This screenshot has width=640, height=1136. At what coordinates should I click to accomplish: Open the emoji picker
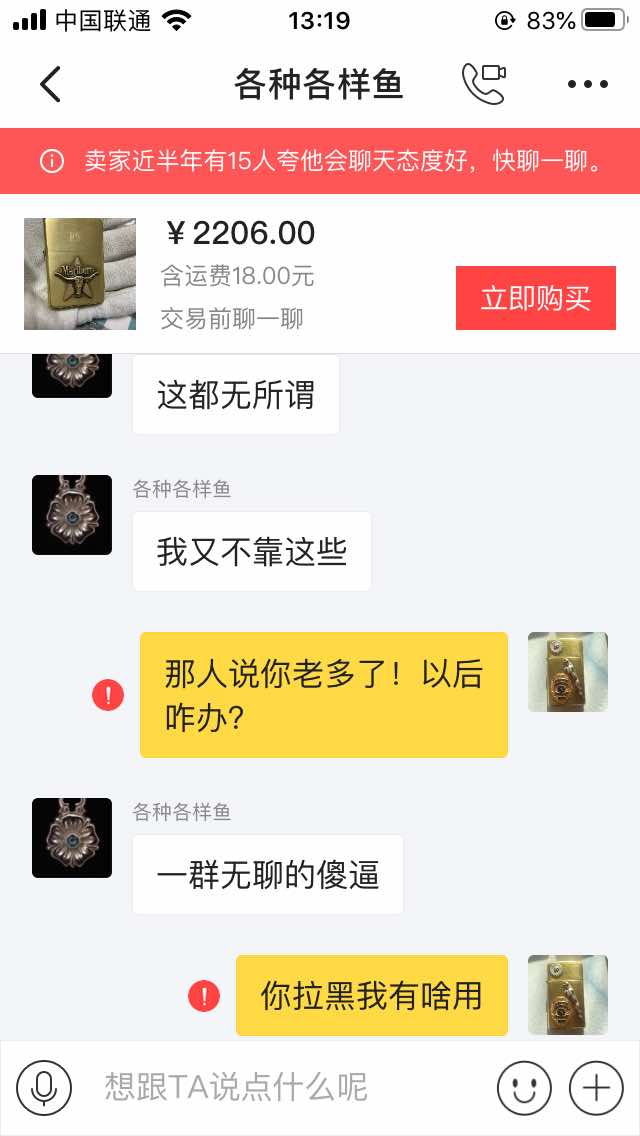pyautogui.click(x=524, y=1086)
